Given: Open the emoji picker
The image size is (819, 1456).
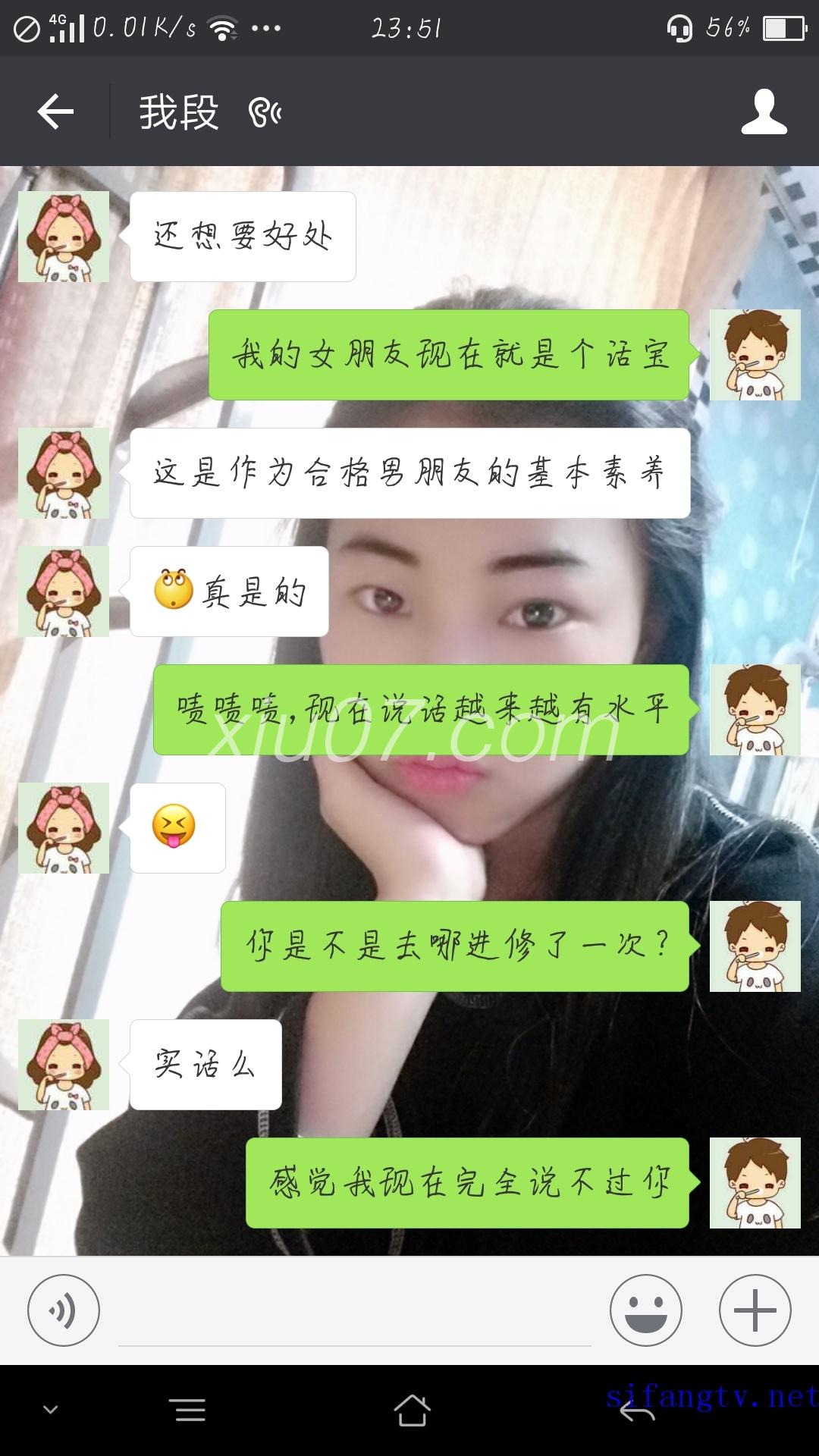Looking at the screenshot, I should (645, 1310).
